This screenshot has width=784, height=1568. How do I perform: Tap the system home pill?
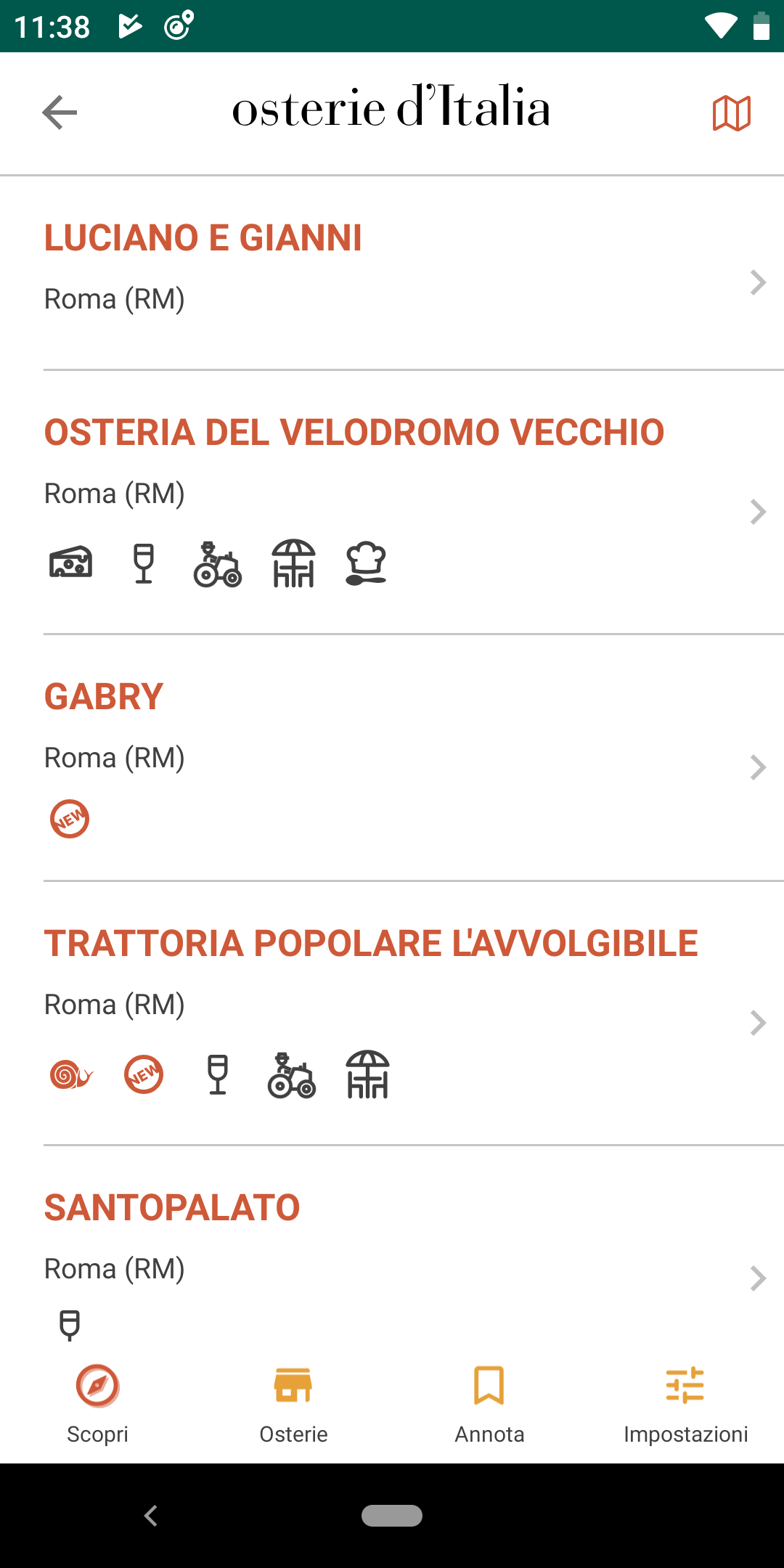[392, 1516]
